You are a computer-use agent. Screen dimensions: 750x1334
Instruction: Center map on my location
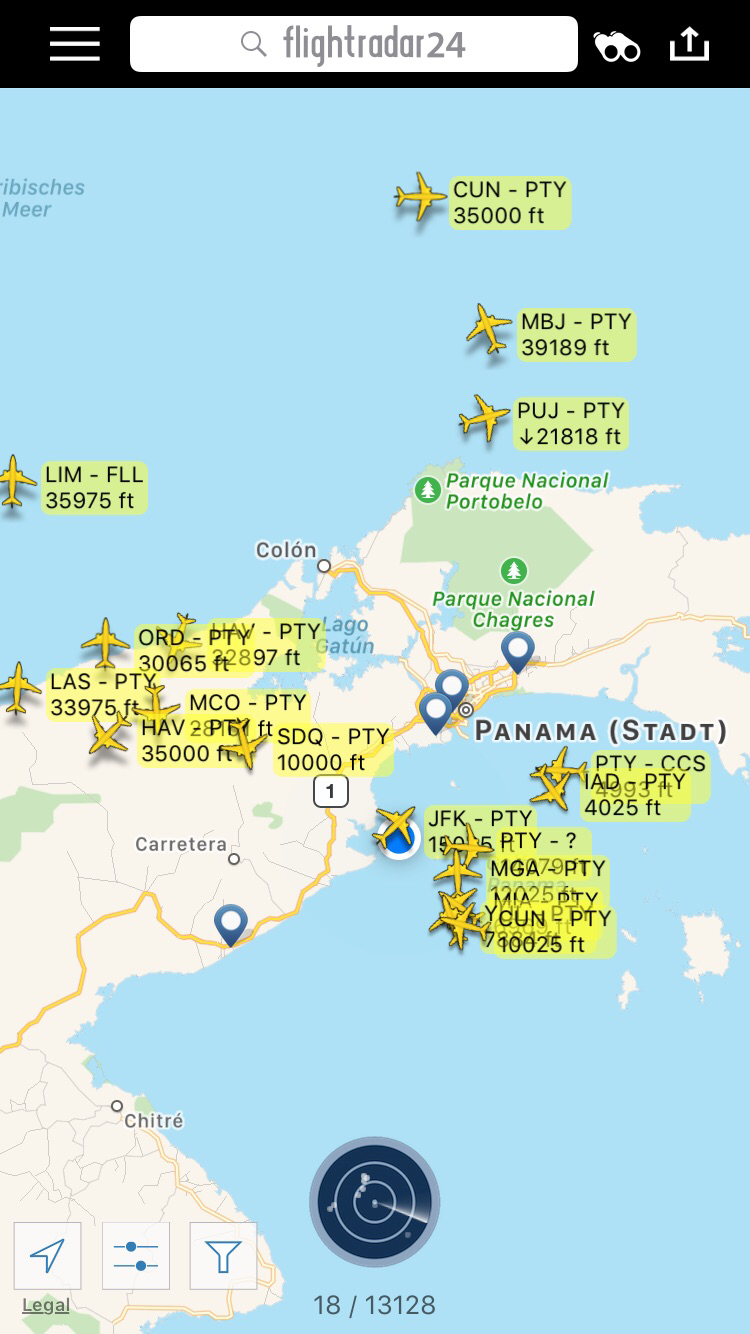tap(47, 1255)
